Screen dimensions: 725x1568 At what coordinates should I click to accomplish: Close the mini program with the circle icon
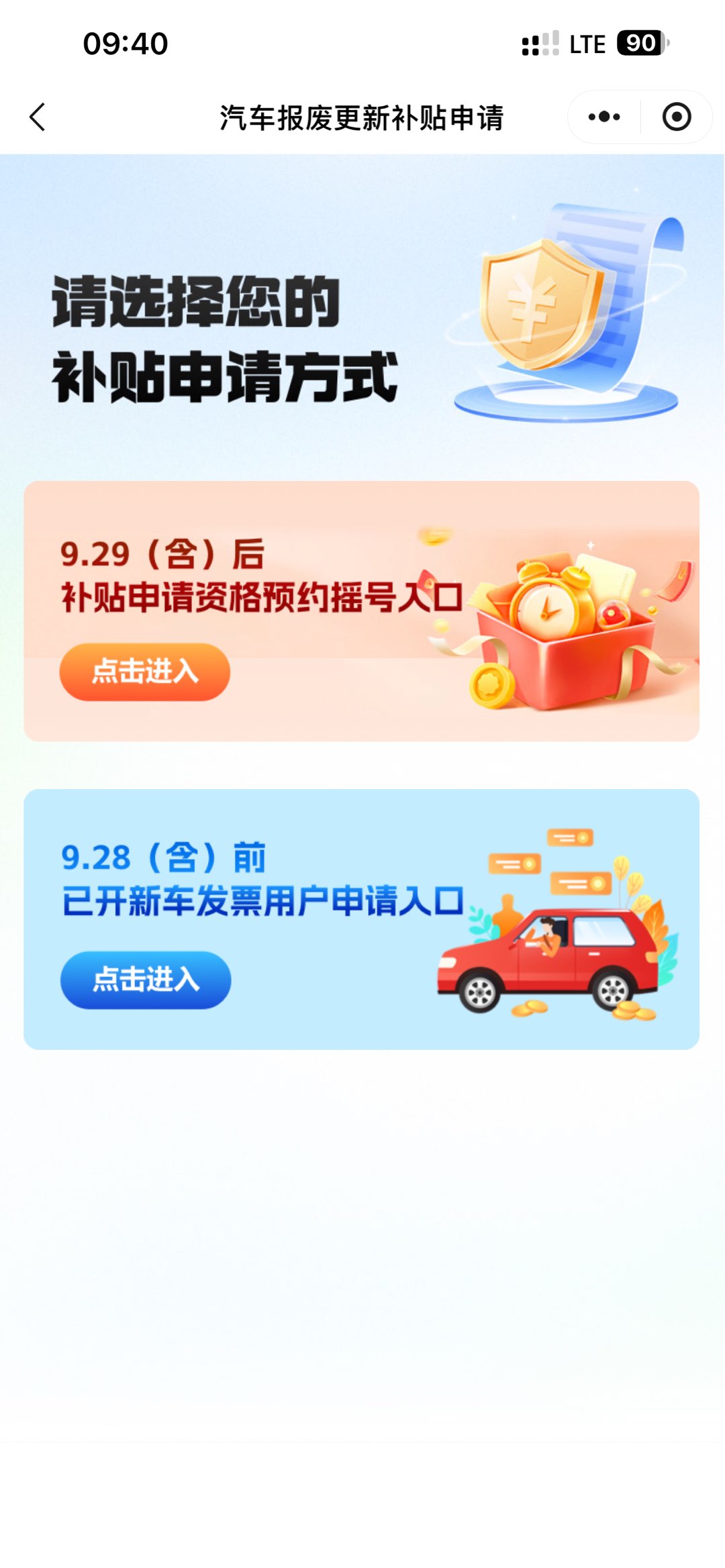coord(676,117)
